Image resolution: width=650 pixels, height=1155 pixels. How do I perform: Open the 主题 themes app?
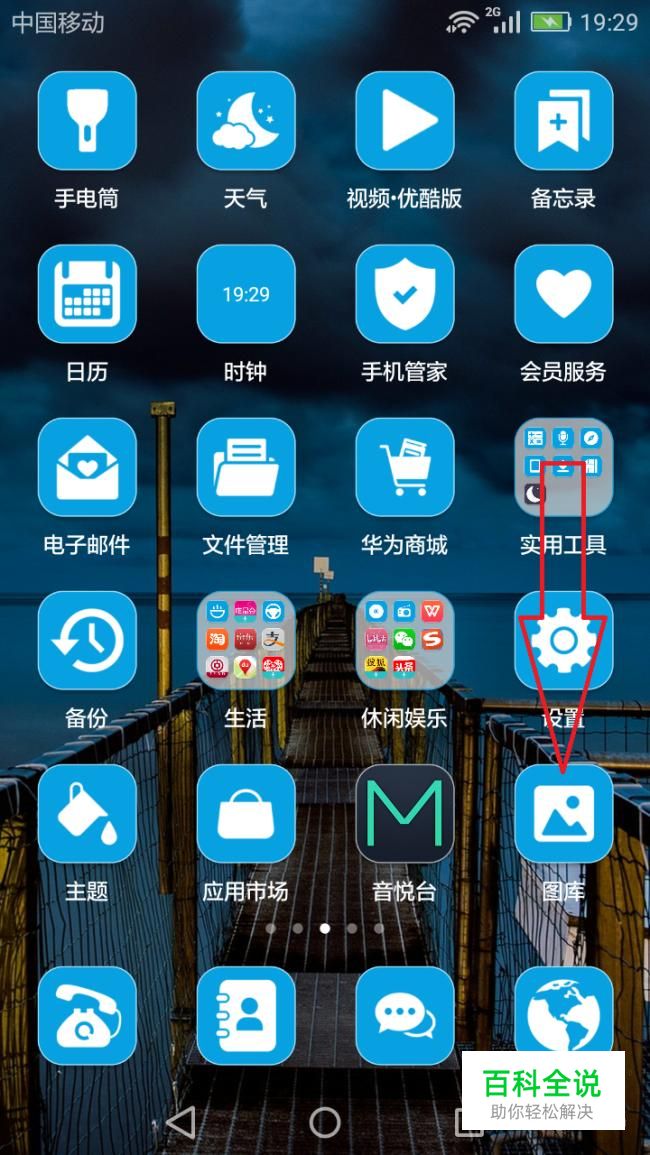pyautogui.click(x=87, y=813)
